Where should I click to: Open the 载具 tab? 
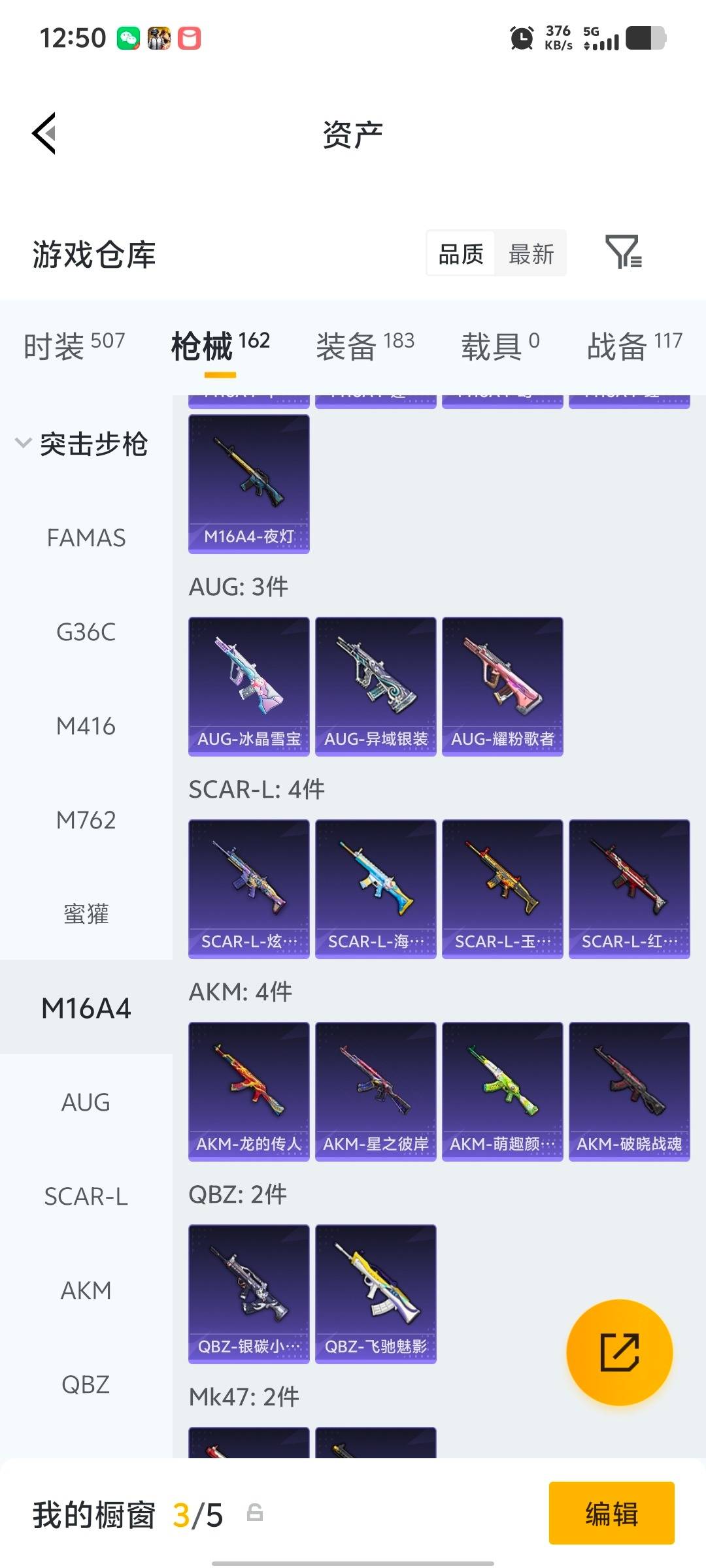click(500, 346)
